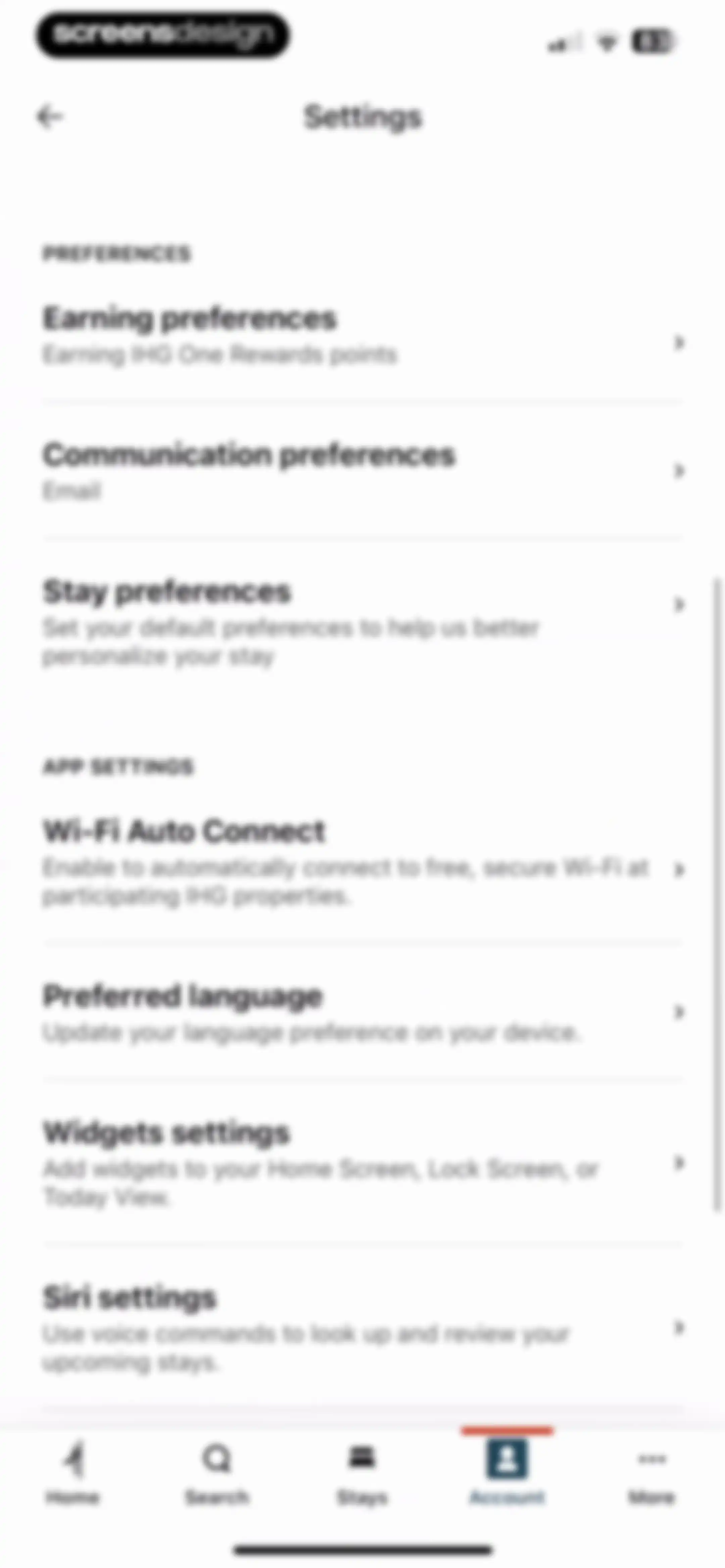Go back using the arrow icon
The height and width of the screenshot is (1568, 725).
click(x=50, y=116)
